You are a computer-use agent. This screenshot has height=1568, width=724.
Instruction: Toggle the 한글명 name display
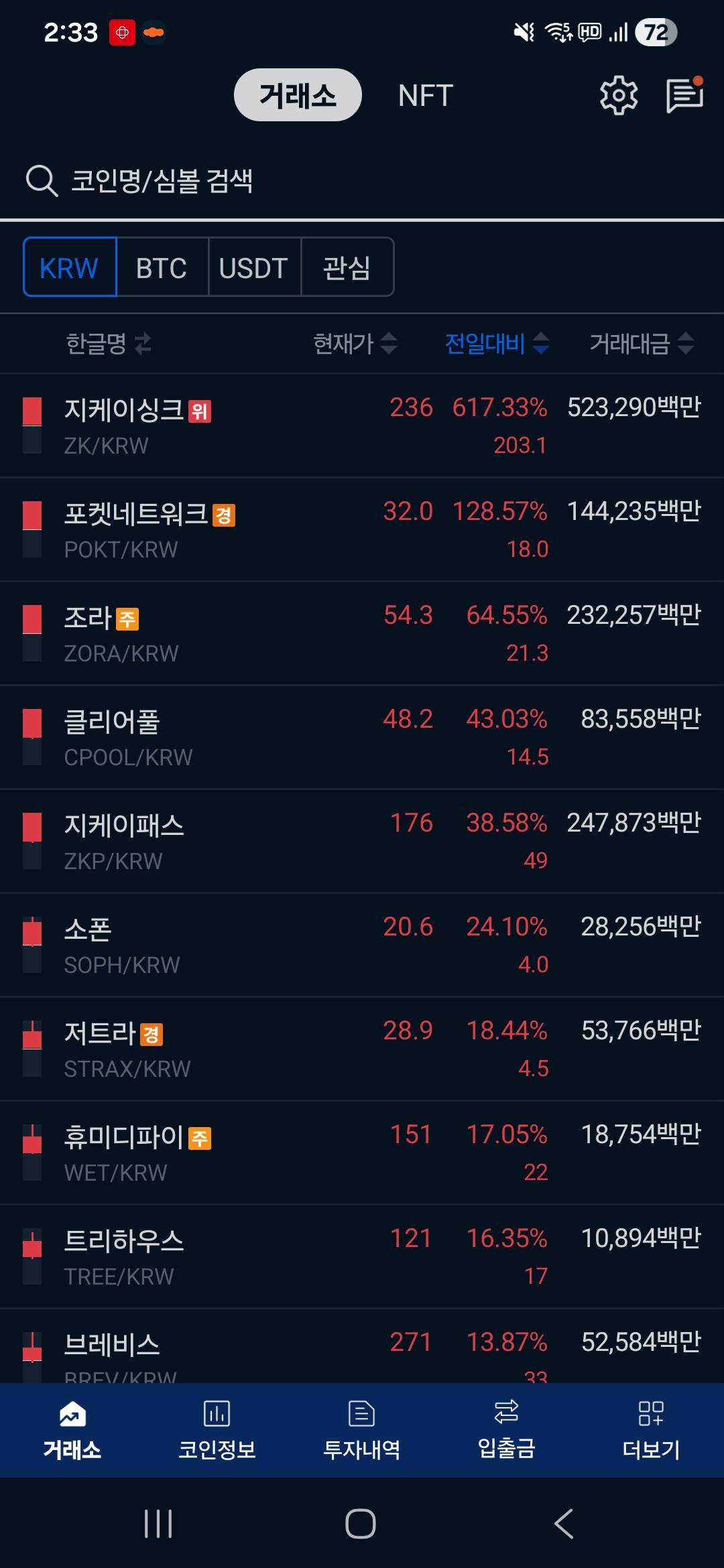(x=109, y=344)
